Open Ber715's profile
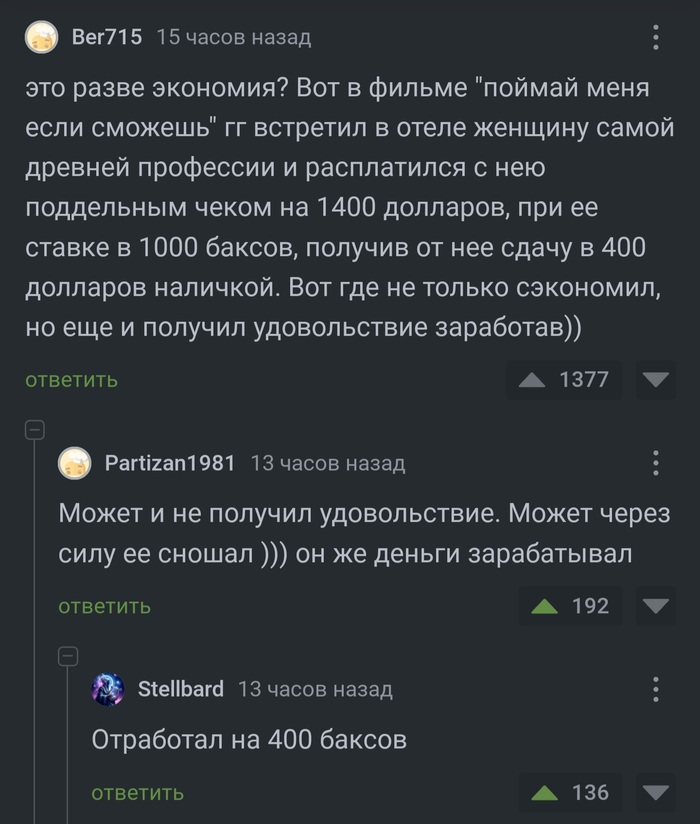700x824 pixels. point(107,38)
